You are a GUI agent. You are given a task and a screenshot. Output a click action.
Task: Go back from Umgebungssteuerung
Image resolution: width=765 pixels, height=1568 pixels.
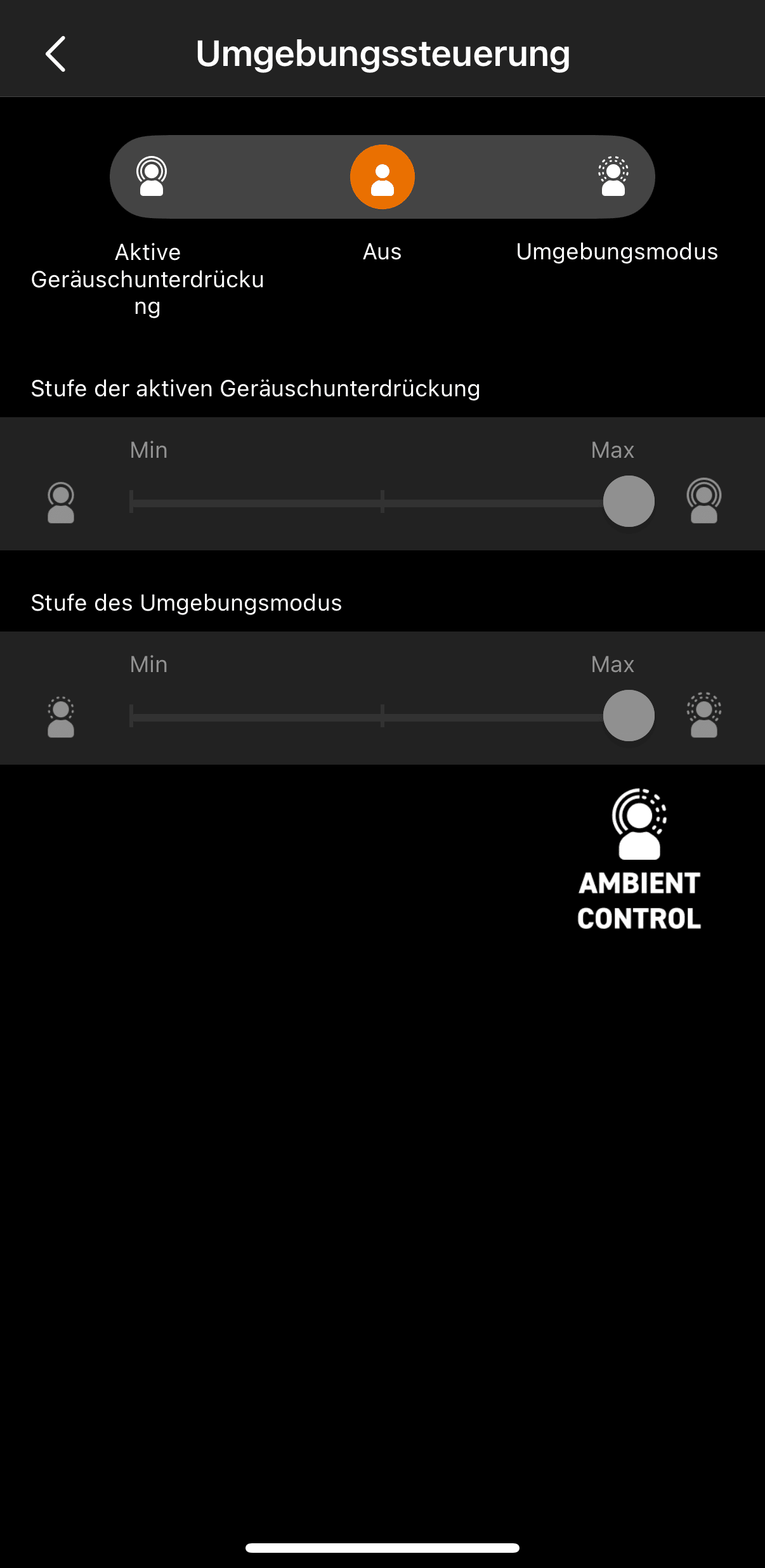[56, 54]
